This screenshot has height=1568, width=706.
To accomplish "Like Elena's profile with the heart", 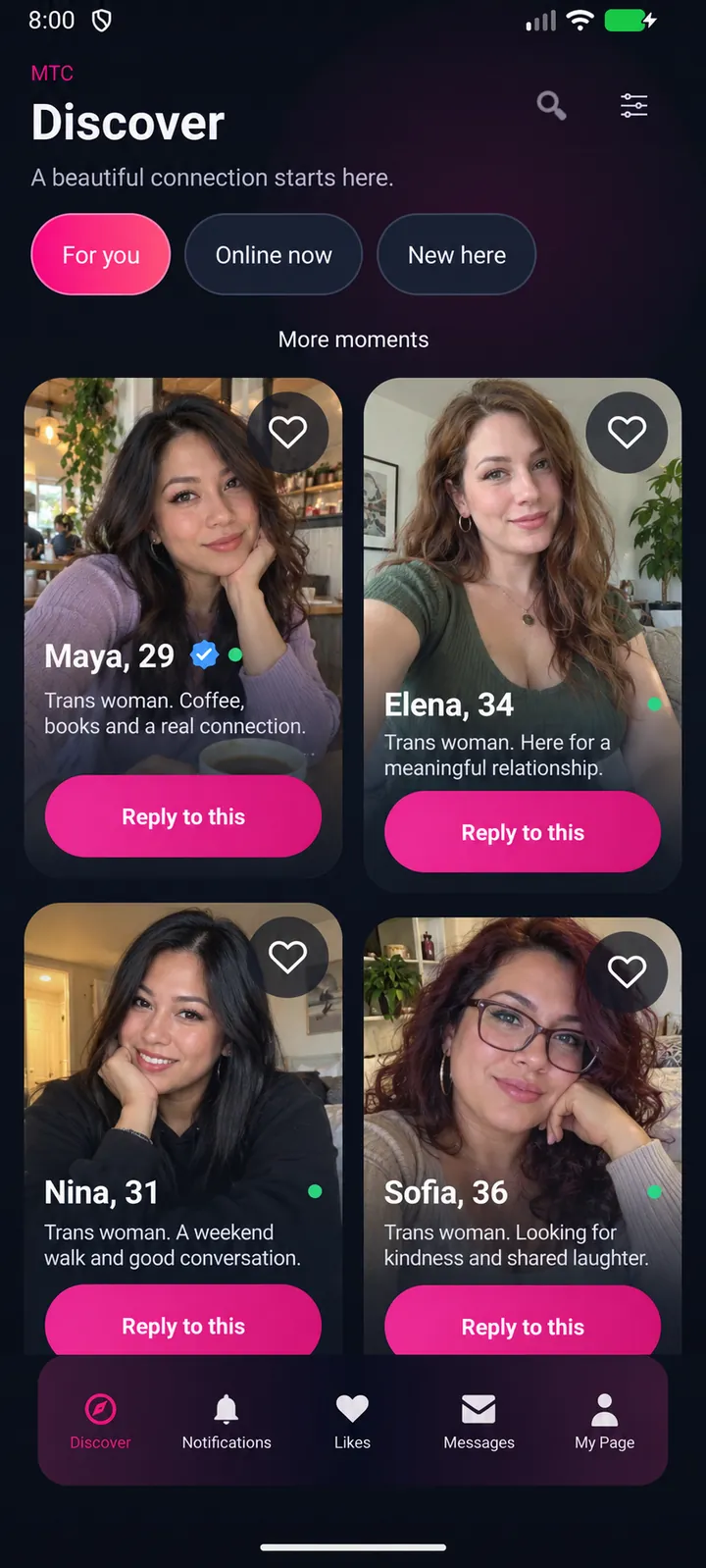I will click(627, 432).
